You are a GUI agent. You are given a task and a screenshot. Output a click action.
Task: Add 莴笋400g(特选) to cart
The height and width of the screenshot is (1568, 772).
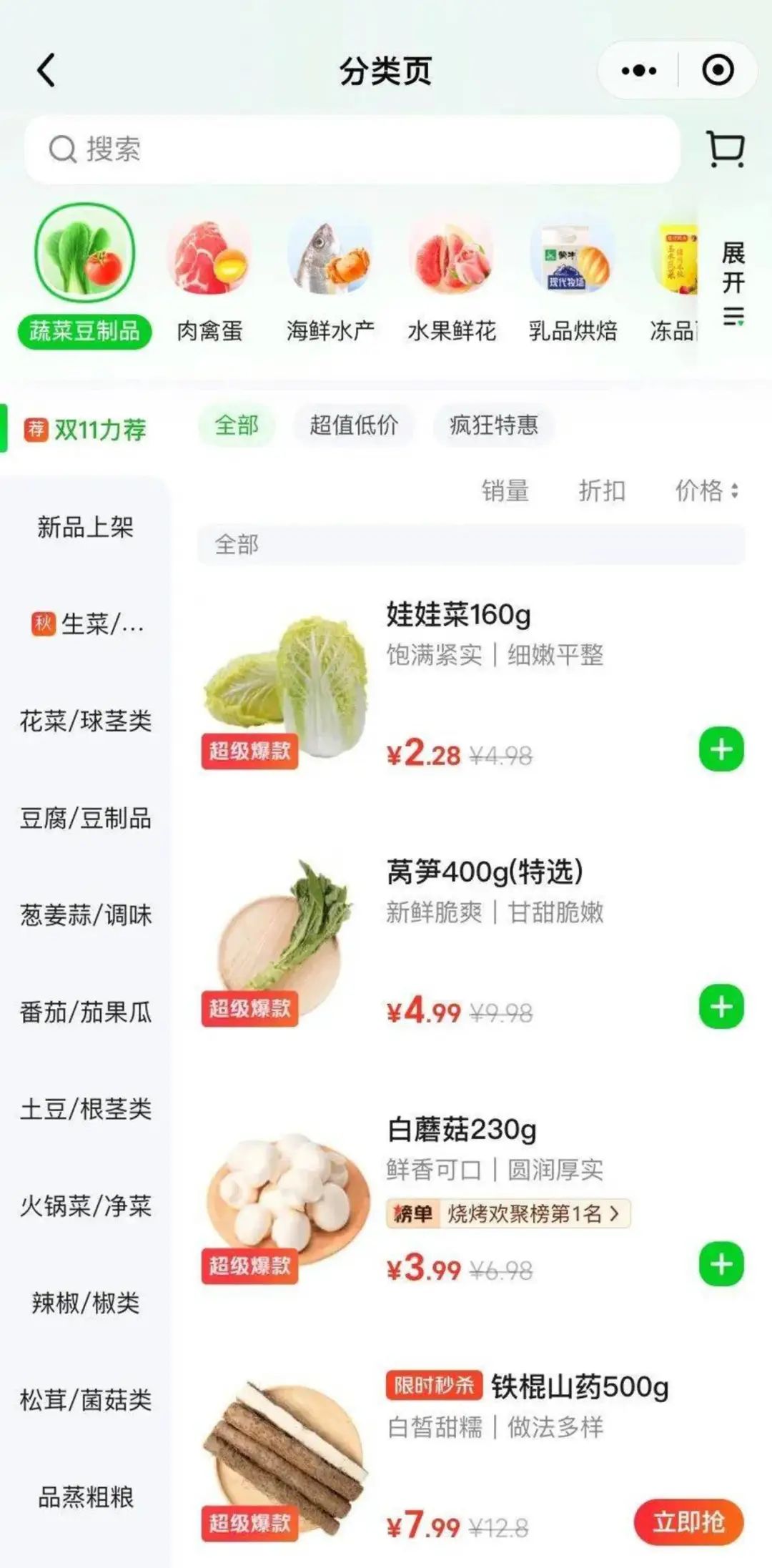pyautogui.click(x=721, y=1007)
